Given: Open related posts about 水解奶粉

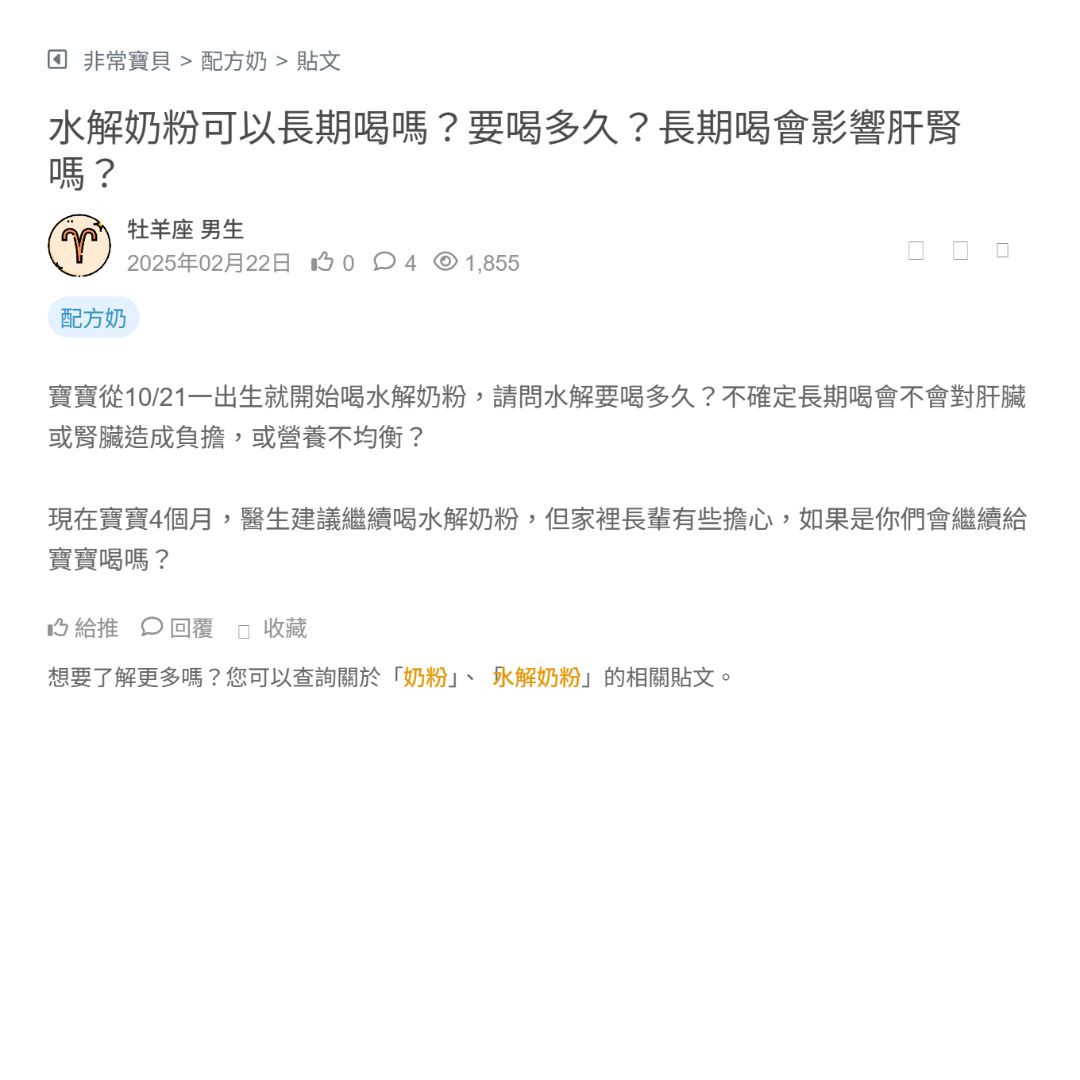Looking at the screenshot, I should tap(537, 677).
